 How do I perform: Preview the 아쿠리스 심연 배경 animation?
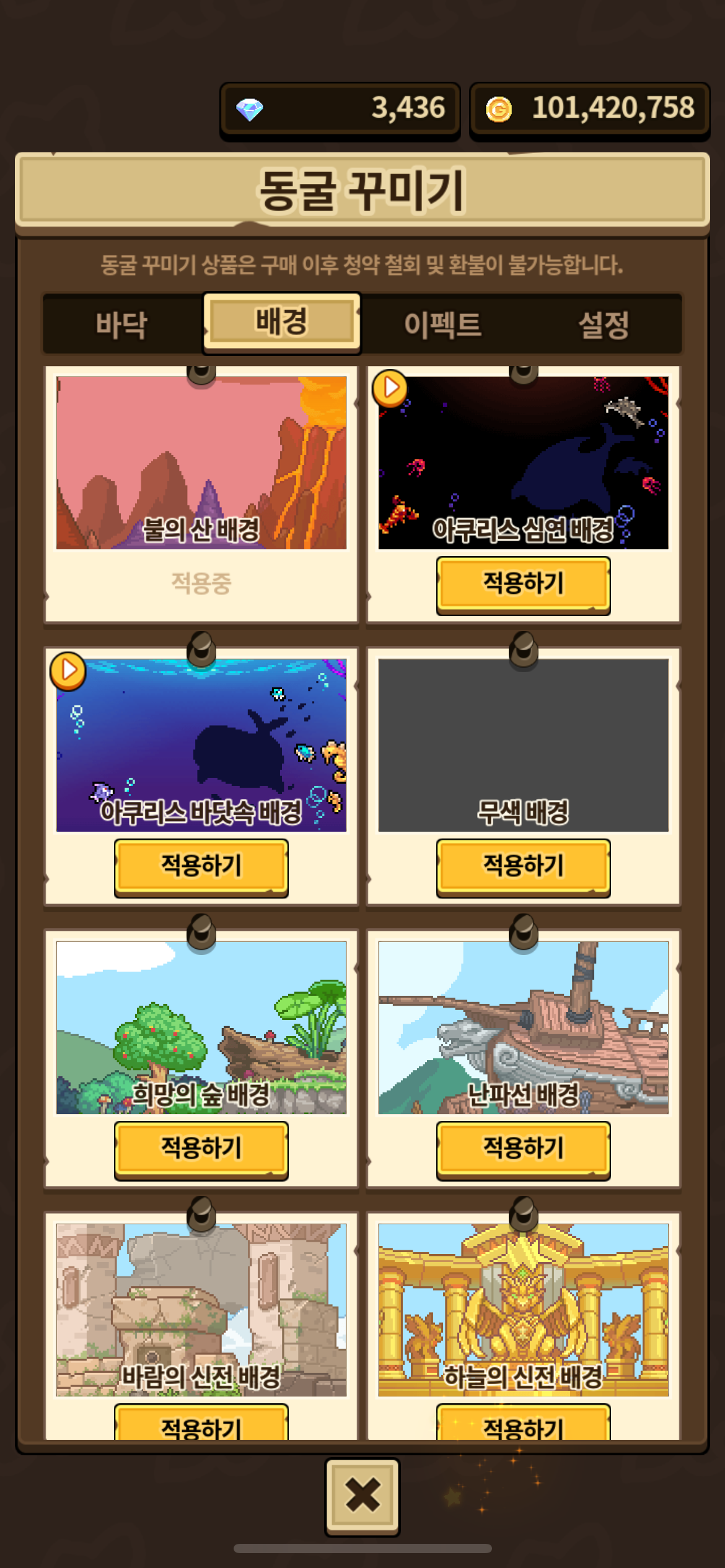[390, 388]
